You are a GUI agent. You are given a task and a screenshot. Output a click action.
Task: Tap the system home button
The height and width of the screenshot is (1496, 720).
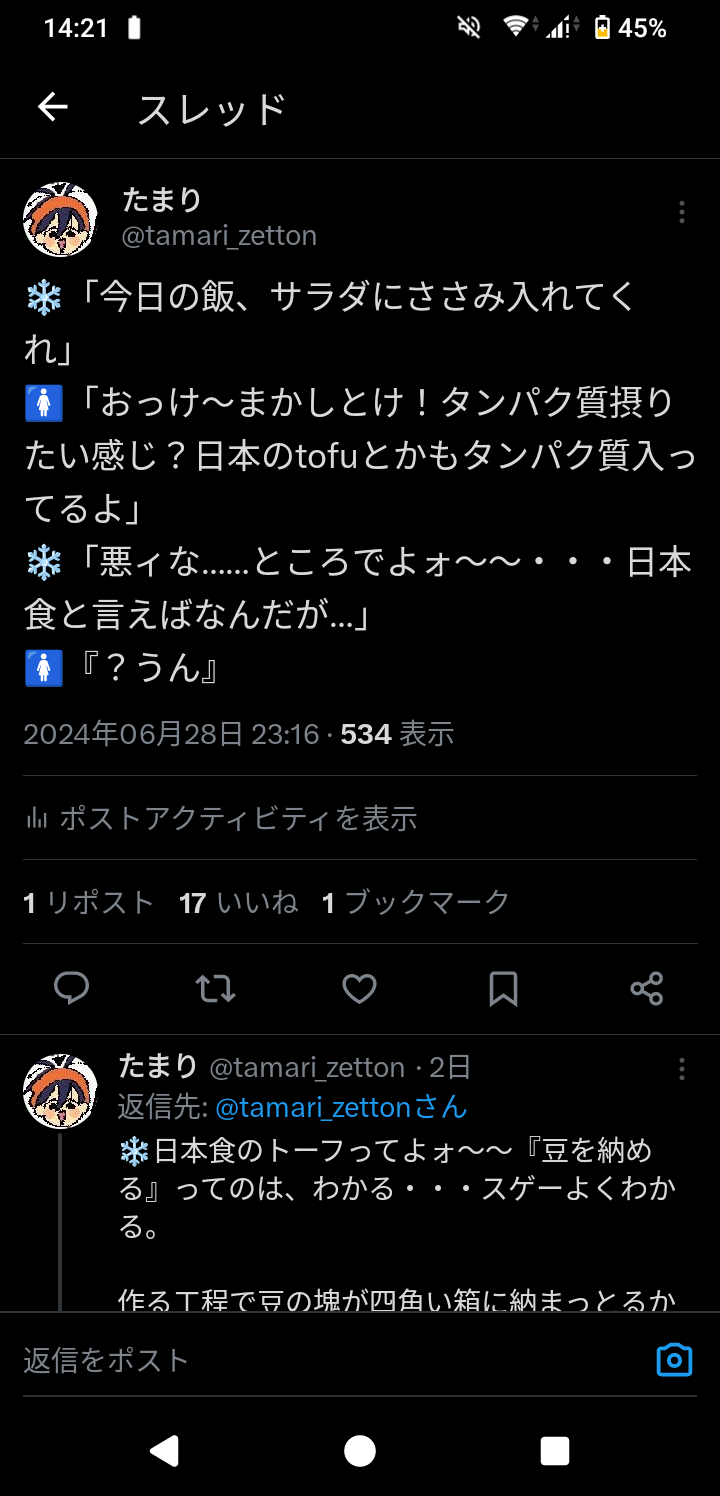(x=360, y=1451)
